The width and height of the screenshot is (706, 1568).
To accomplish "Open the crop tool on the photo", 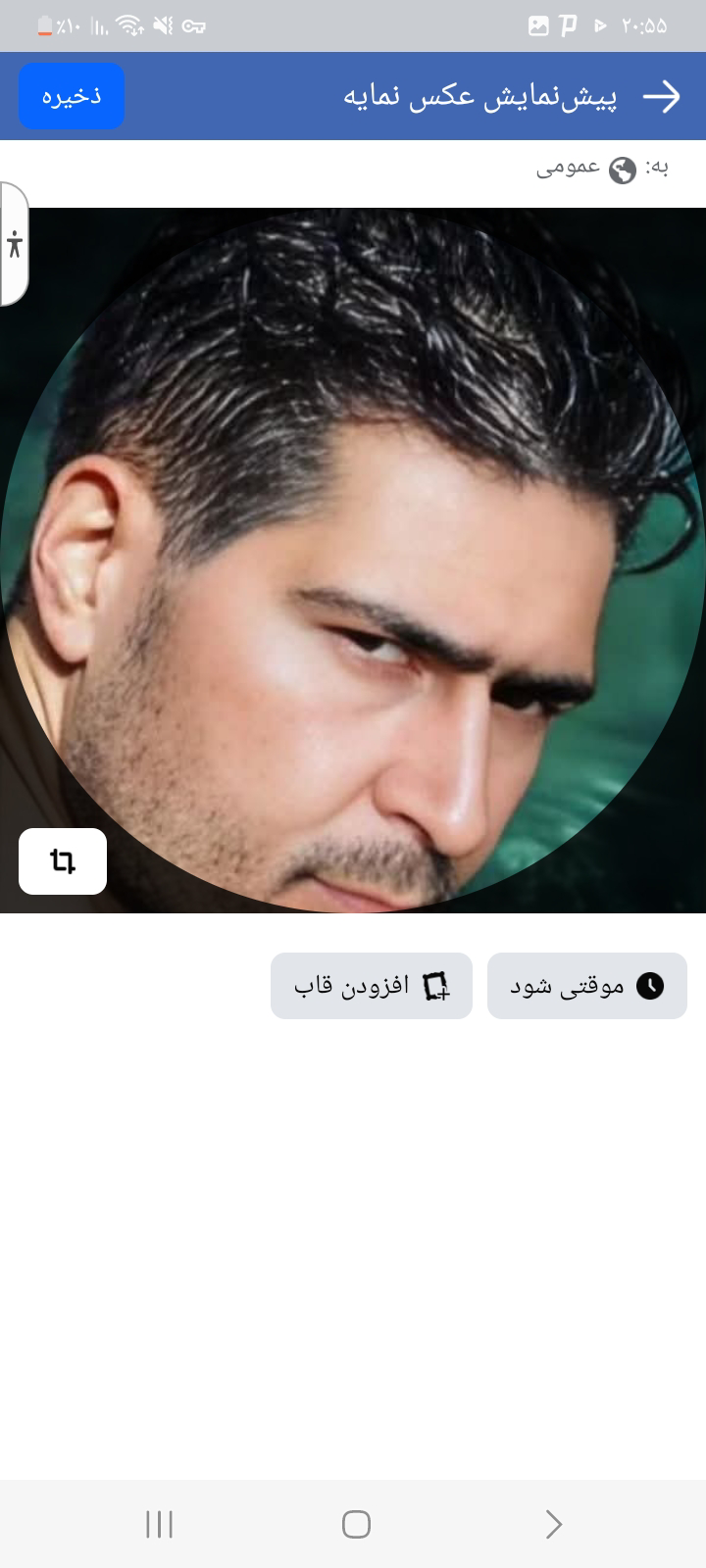I will [x=63, y=861].
